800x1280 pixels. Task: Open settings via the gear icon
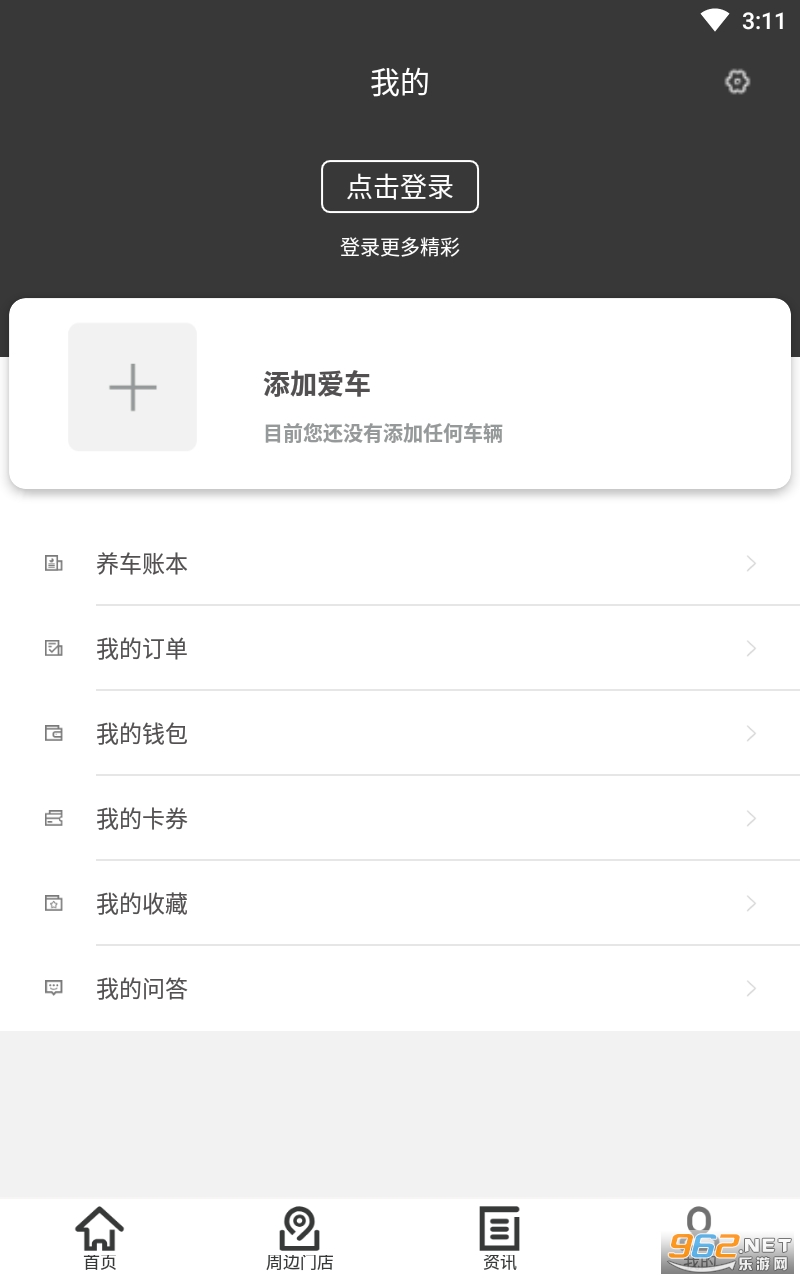click(737, 82)
